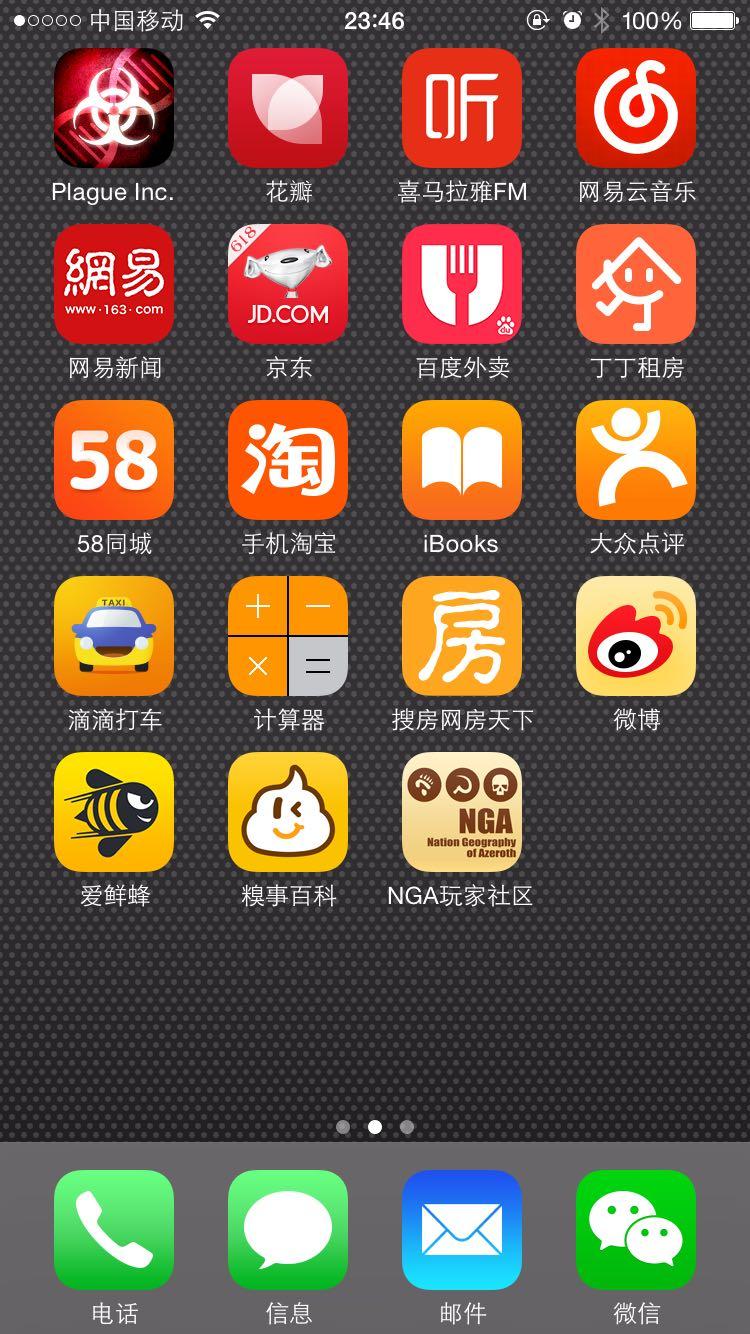Open 电话 phone app in the dock
750x1334 pixels.
click(114, 1230)
